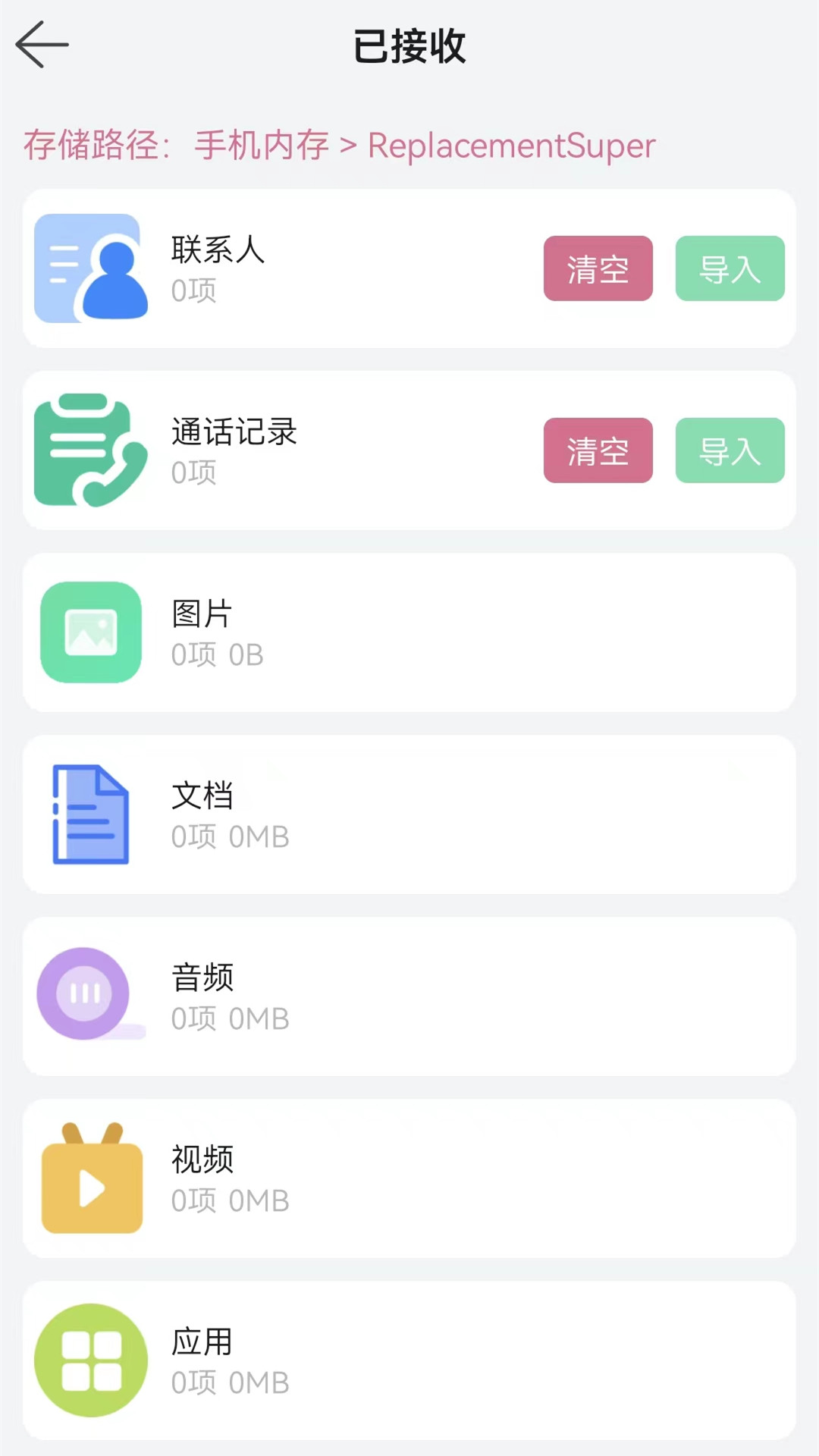Click the 清空 button for 联系人

(598, 268)
